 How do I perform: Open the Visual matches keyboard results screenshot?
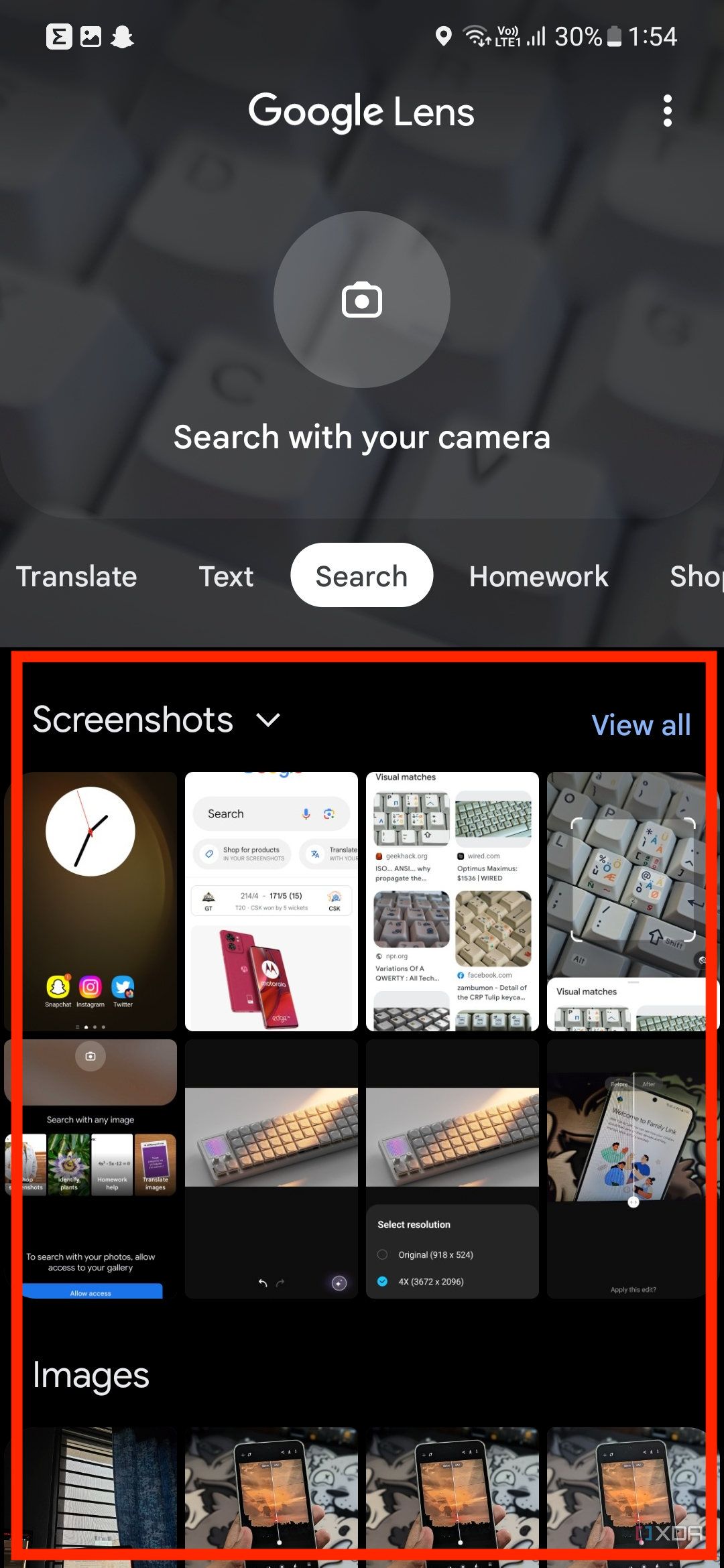452,901
